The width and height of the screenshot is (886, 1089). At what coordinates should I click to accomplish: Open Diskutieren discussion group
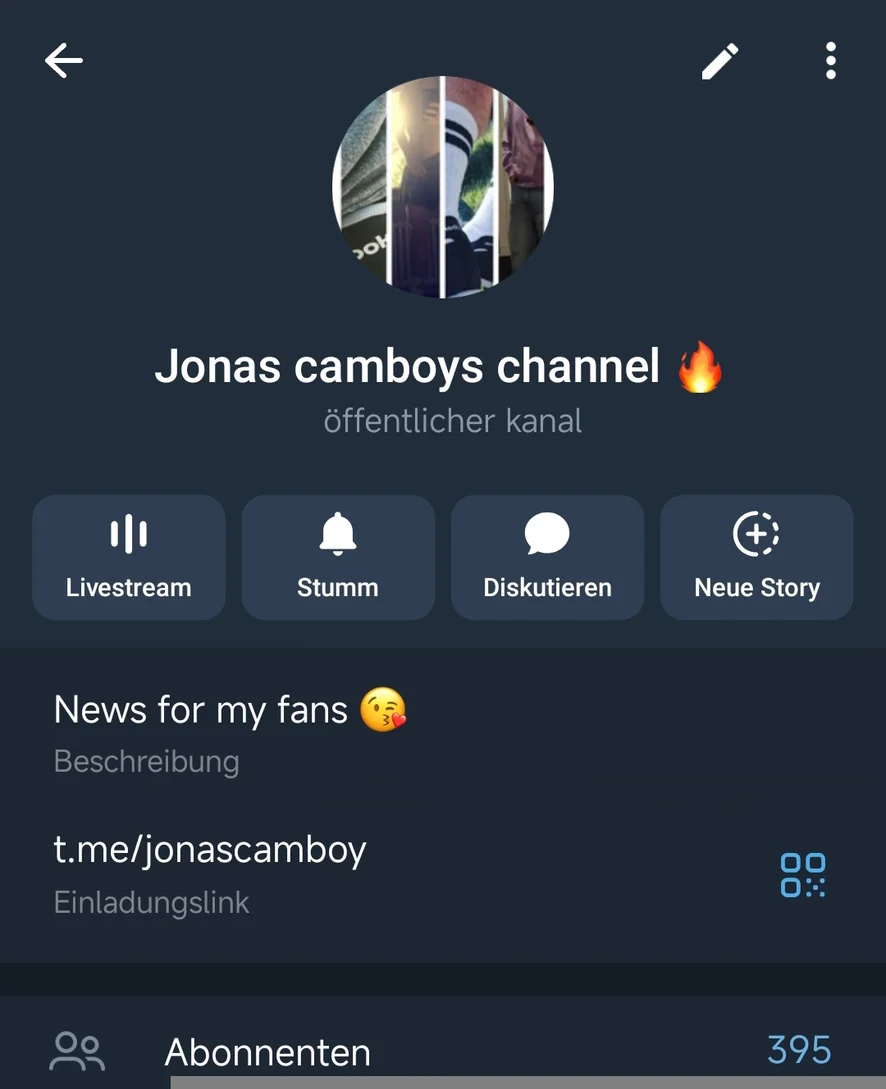click(547, 557)
